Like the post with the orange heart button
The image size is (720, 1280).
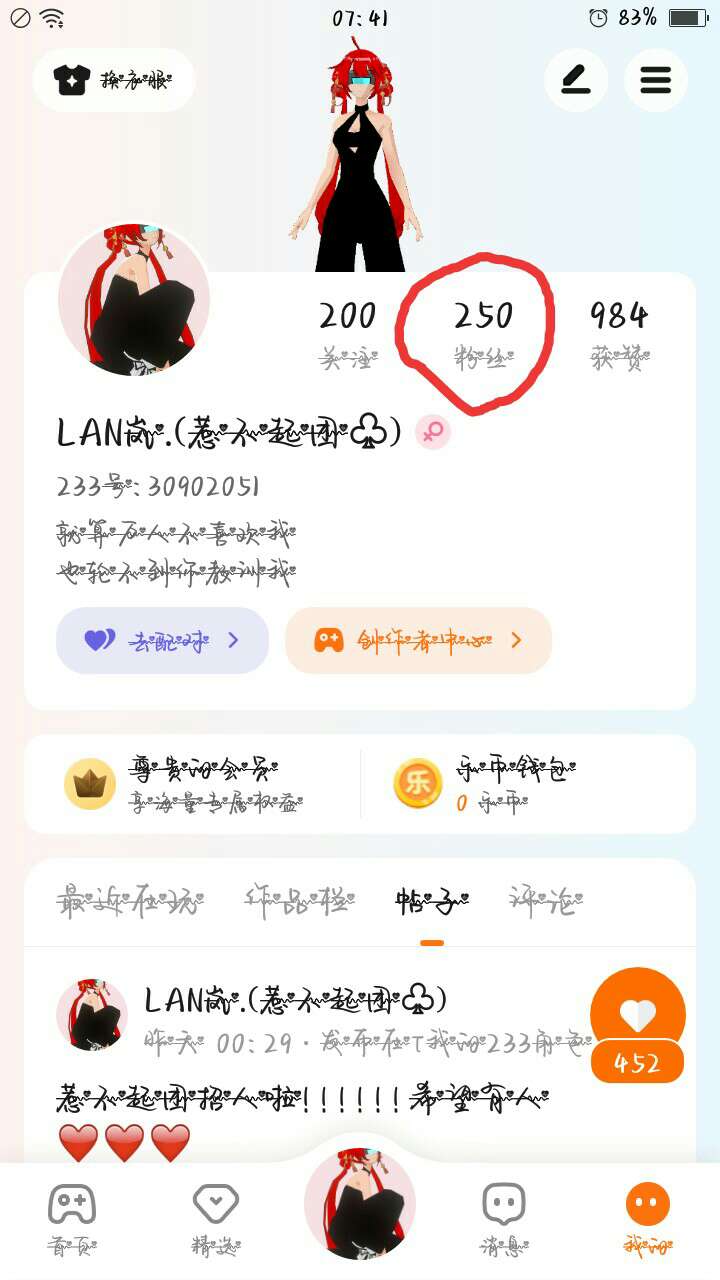[638, 1014]
